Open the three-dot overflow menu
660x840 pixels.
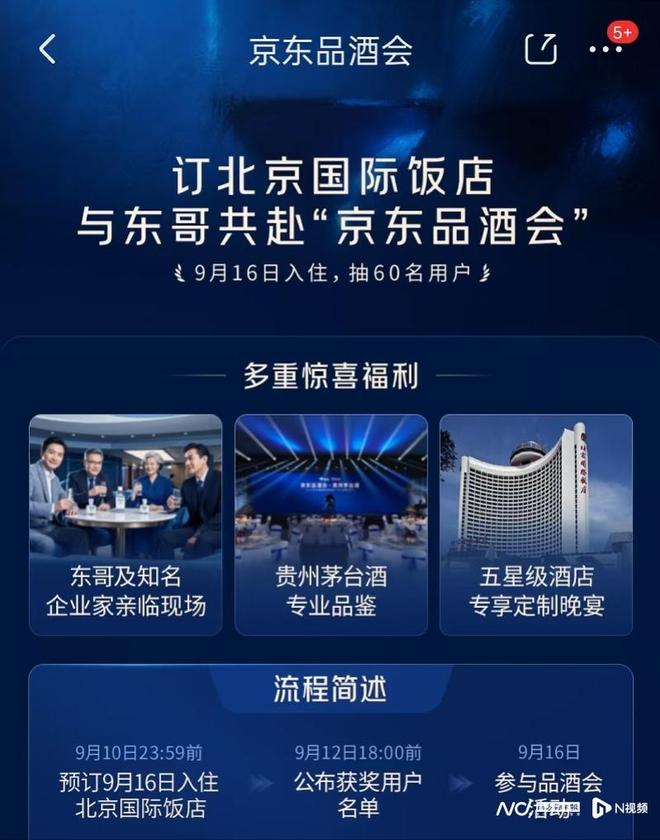[606, 49]
